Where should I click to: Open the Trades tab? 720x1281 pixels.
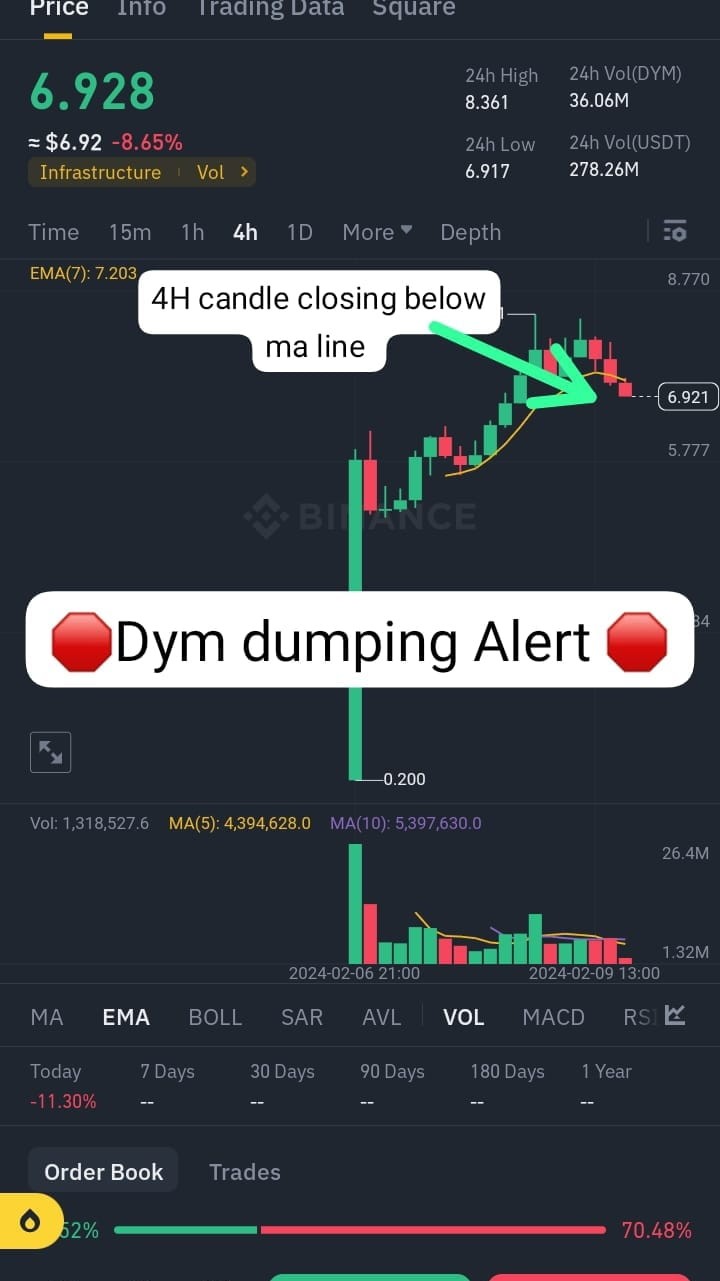244,1171
